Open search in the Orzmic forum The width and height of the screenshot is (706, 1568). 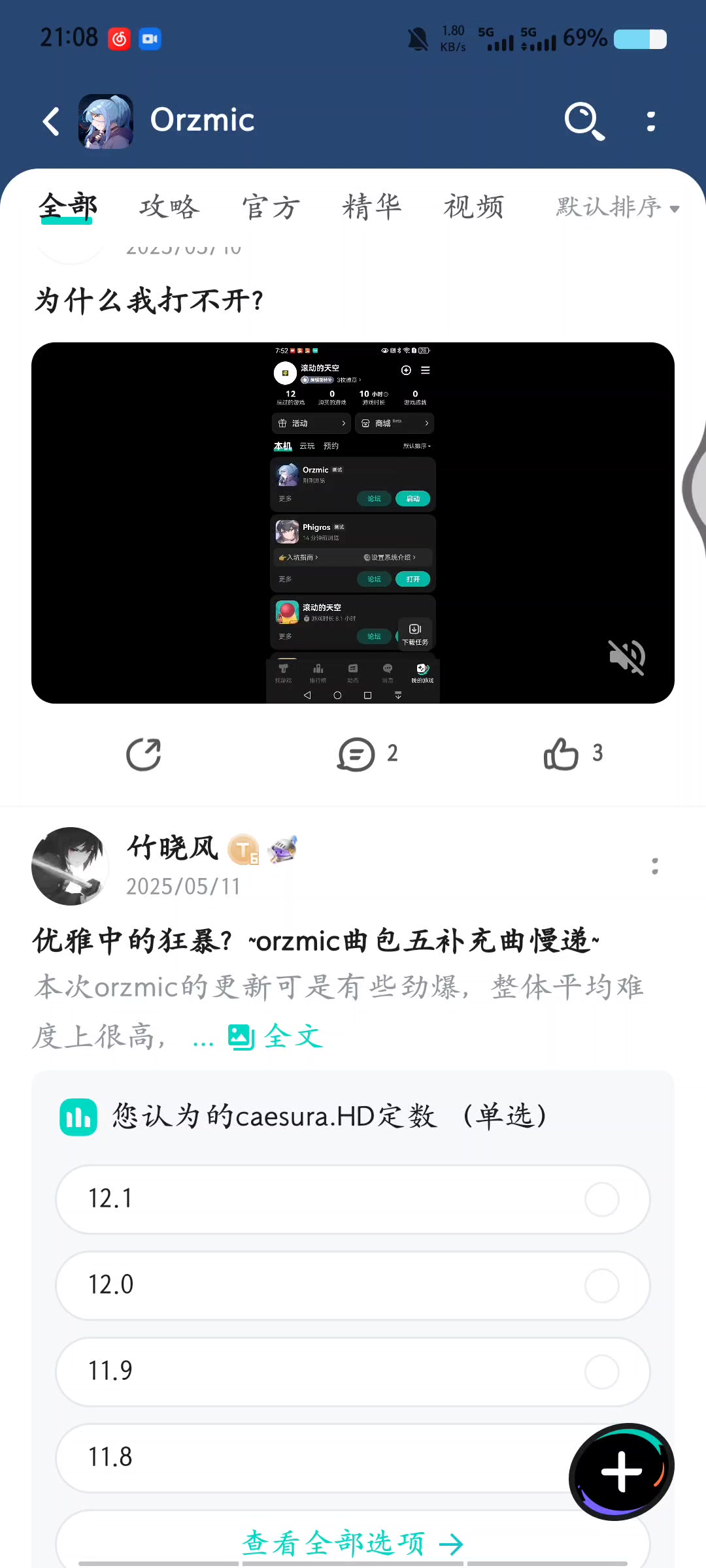point(584,122)
